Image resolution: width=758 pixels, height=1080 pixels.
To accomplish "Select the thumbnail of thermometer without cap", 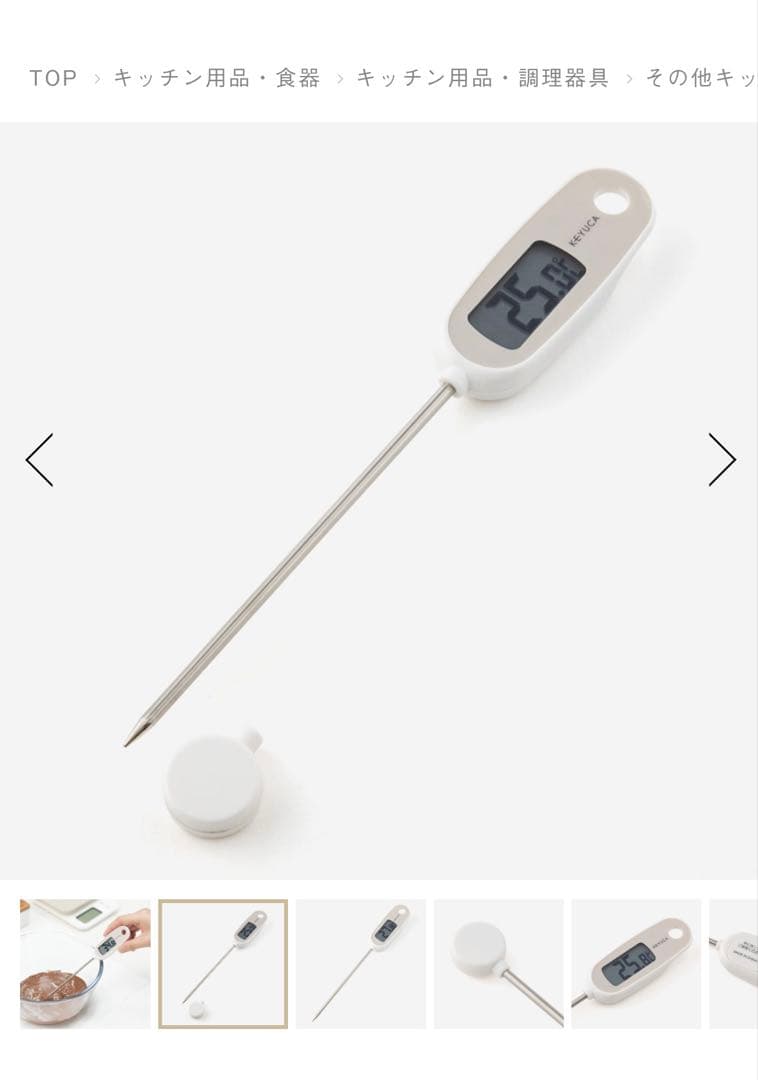I will click(361, 964).
